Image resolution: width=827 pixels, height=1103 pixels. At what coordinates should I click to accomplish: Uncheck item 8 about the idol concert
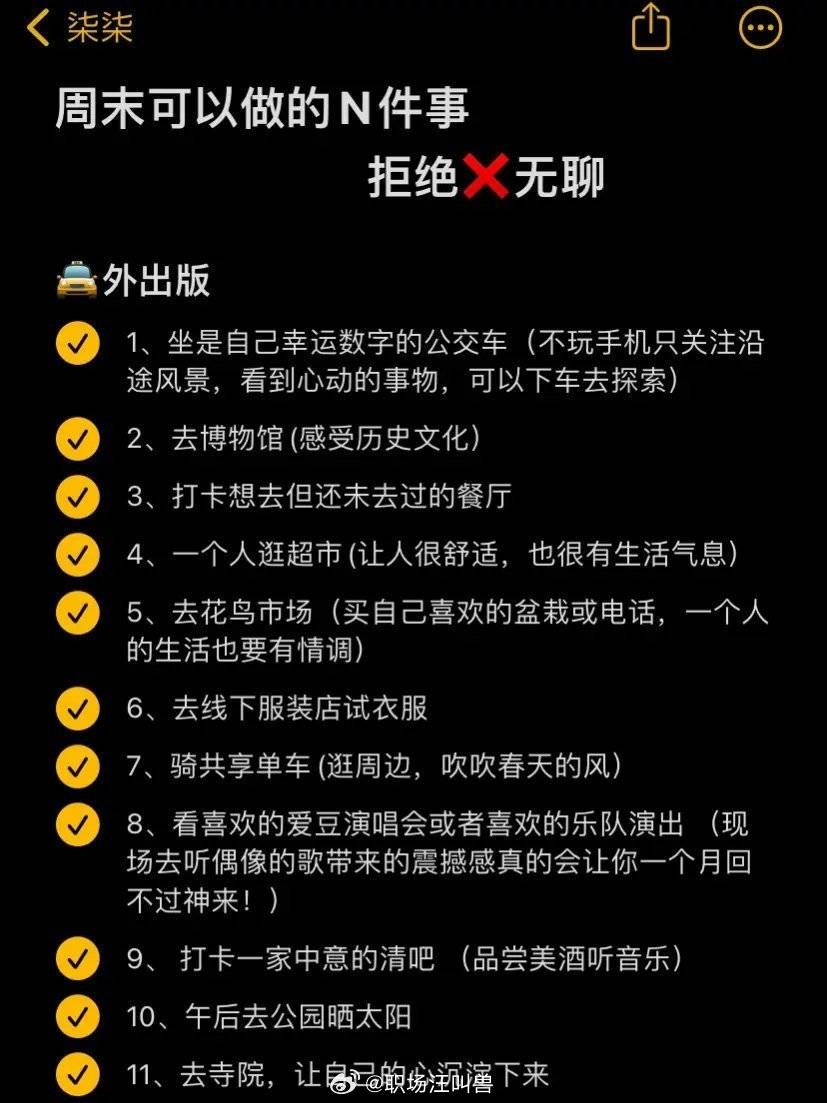(78, 825)
